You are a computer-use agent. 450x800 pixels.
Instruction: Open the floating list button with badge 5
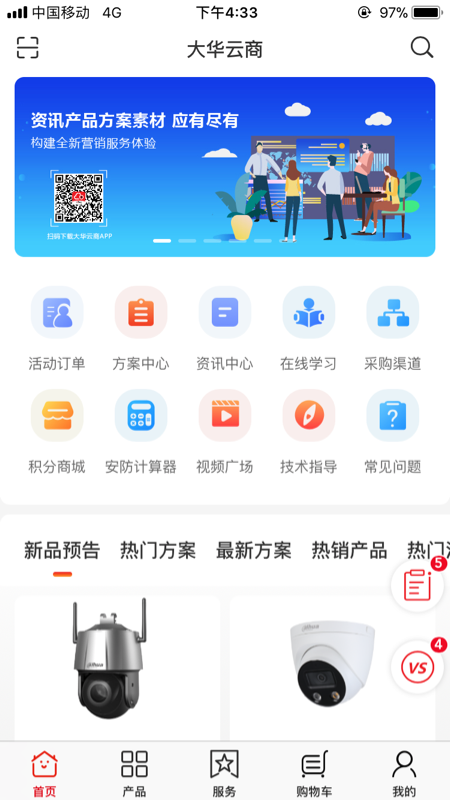[x=418, y=585]
